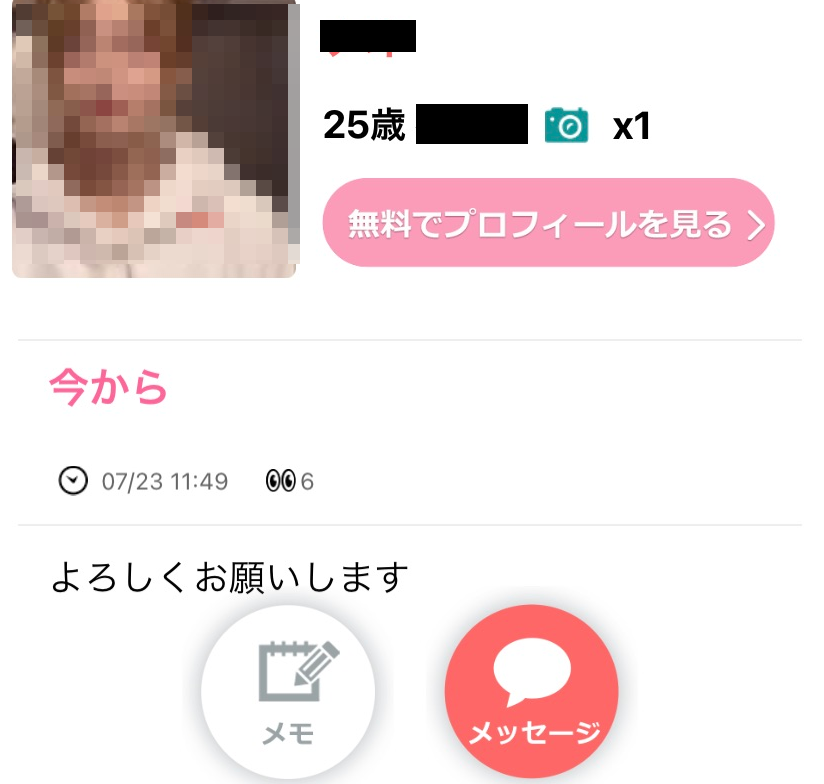Open the pixelated profile photo
824x784 pixels.
click(x=155, y=140)
